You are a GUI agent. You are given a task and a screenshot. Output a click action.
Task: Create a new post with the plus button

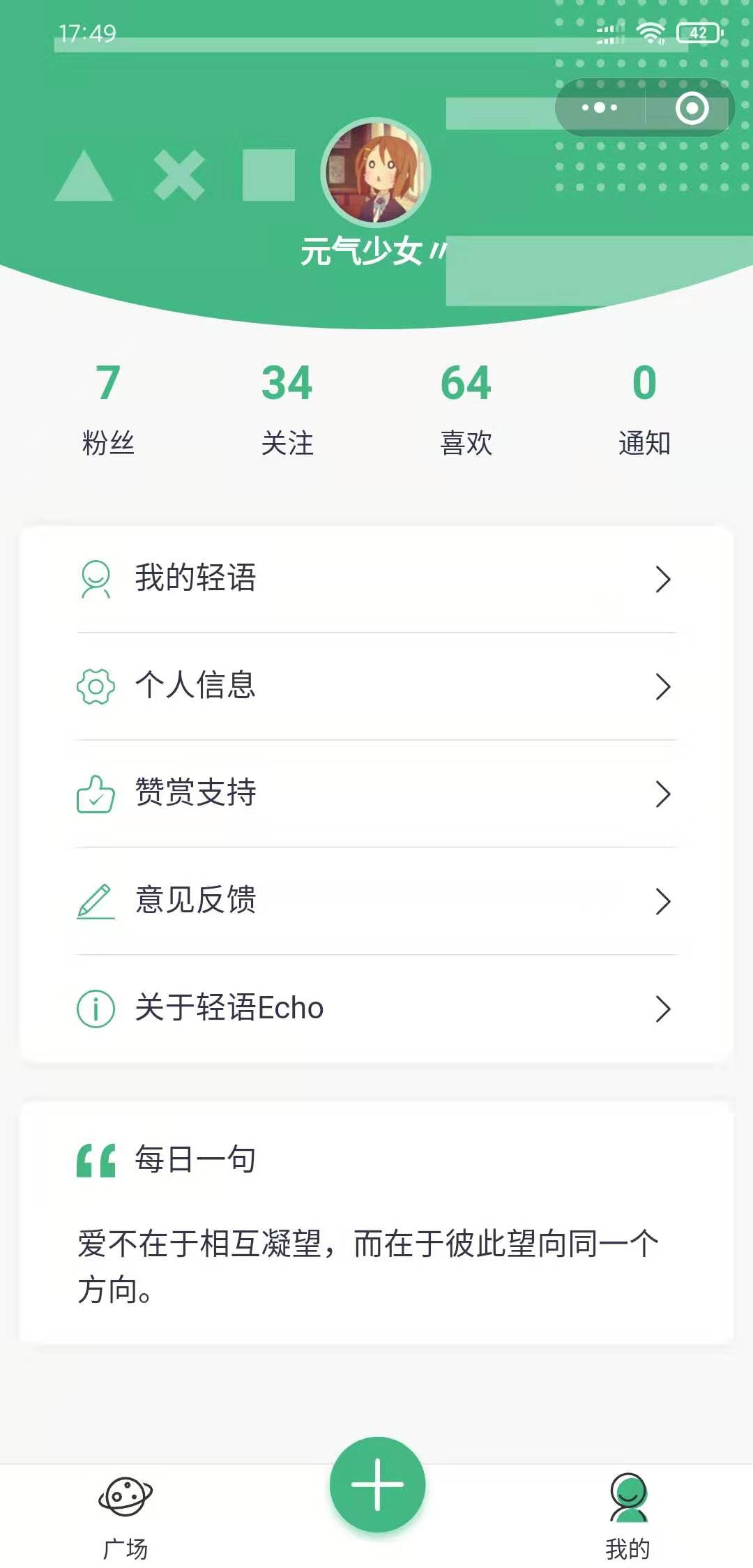pos(377,1484)
